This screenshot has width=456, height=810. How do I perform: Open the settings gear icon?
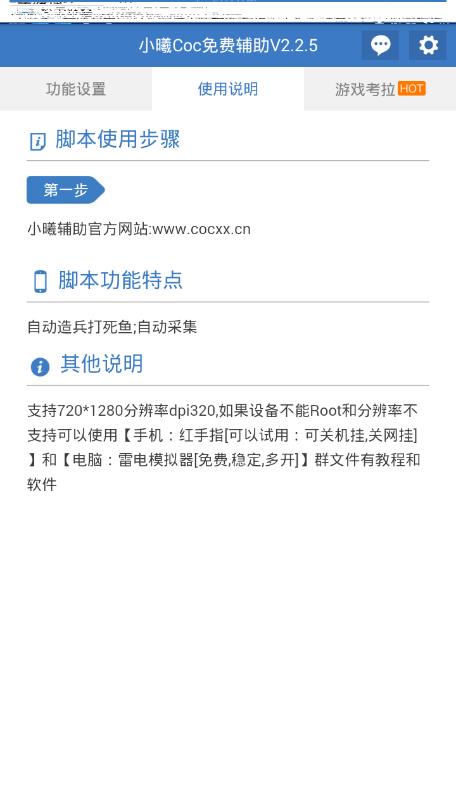tap(428, 45)
